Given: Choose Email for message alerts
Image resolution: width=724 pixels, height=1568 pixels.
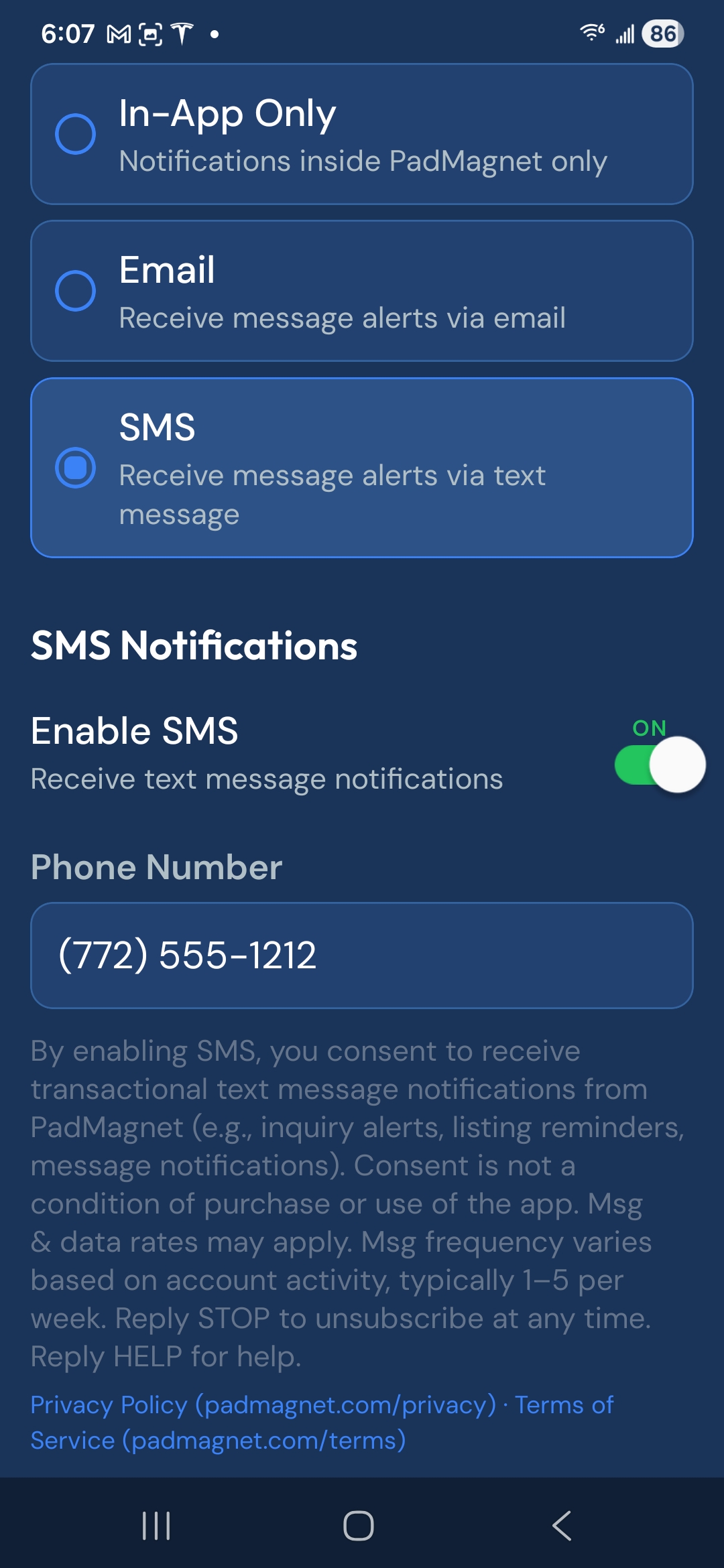Looking at the screenshot, I should pos(362,291).
